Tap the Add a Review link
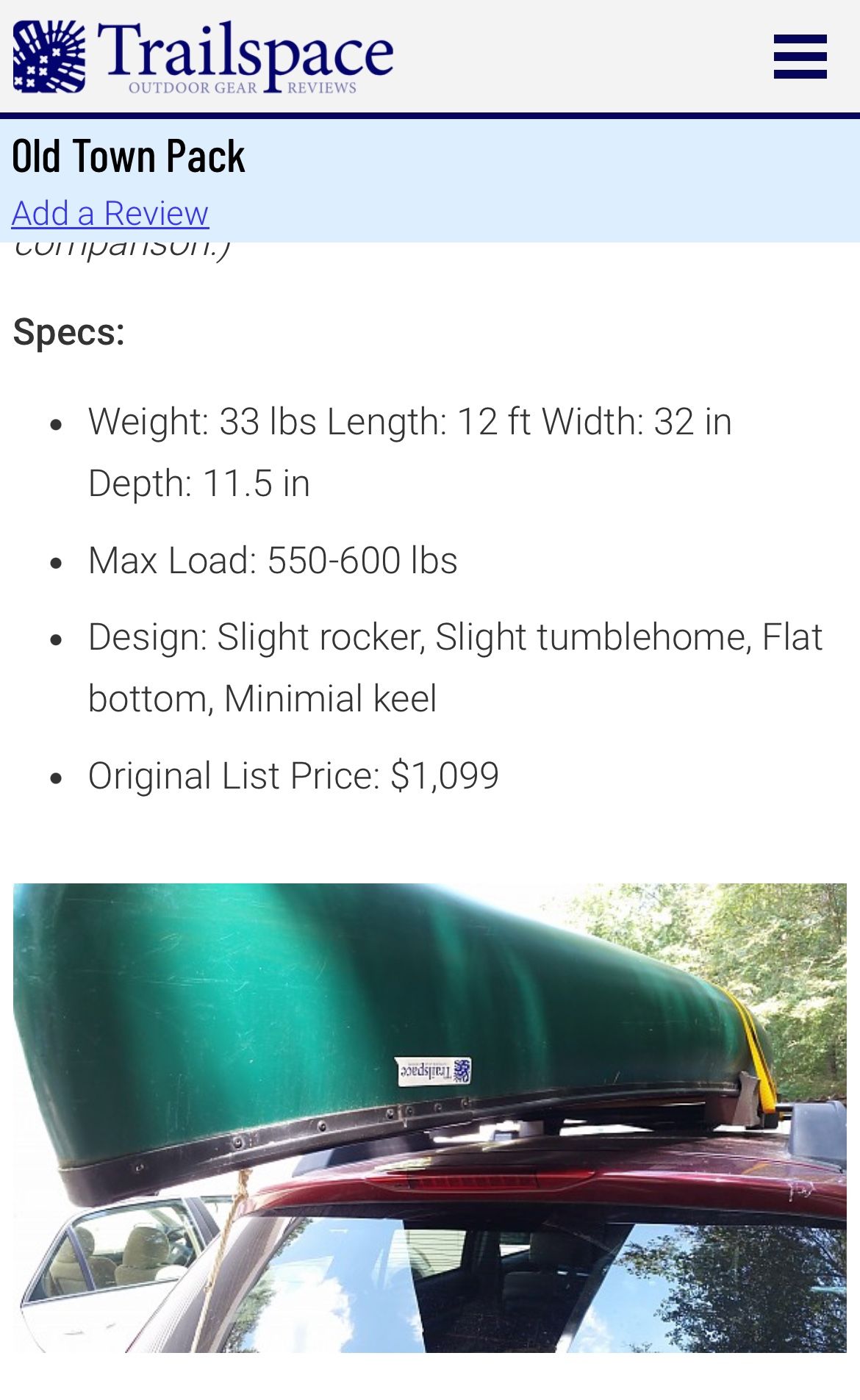 click(110, 214)
